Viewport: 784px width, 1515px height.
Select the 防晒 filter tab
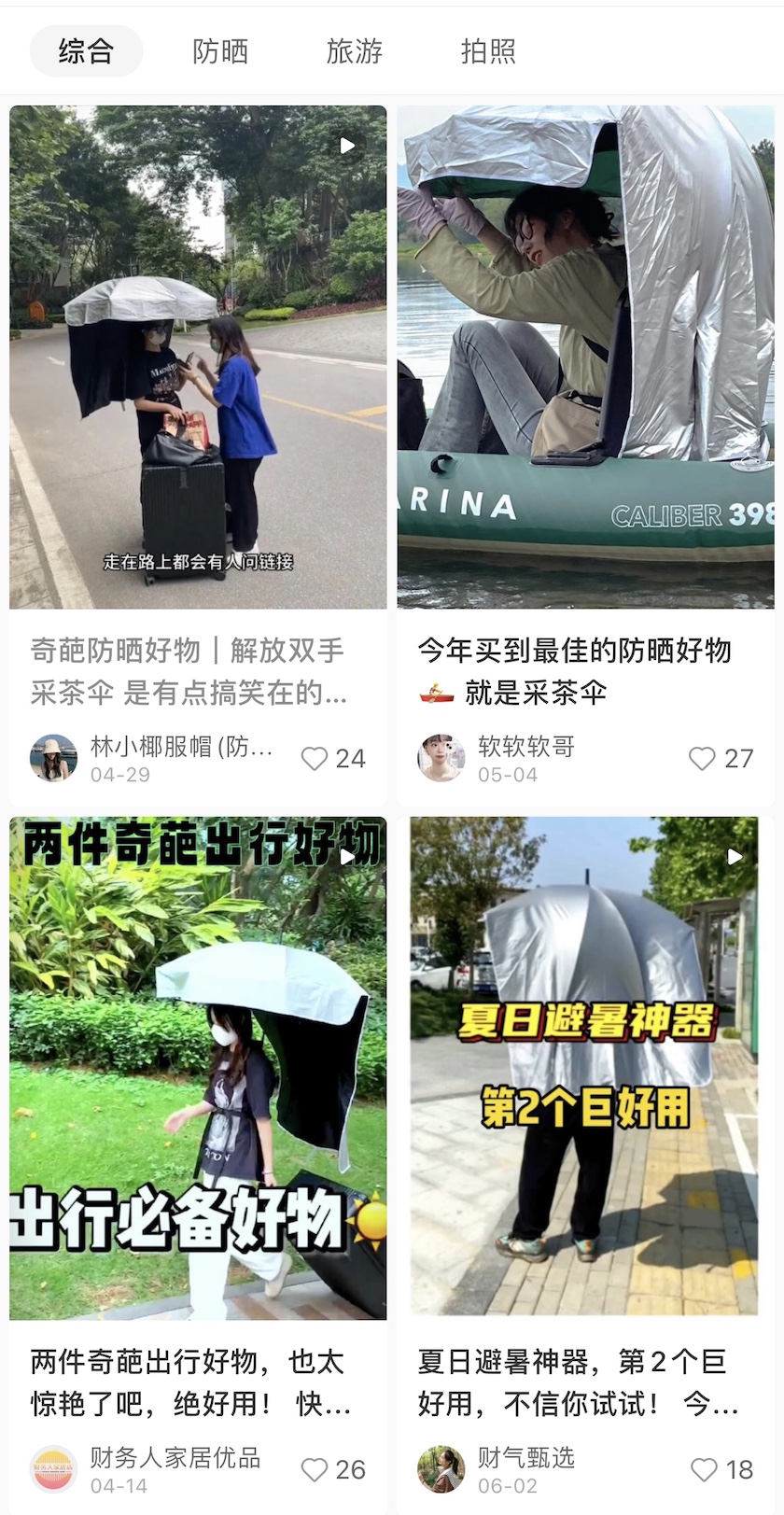(x=220, y=51)
